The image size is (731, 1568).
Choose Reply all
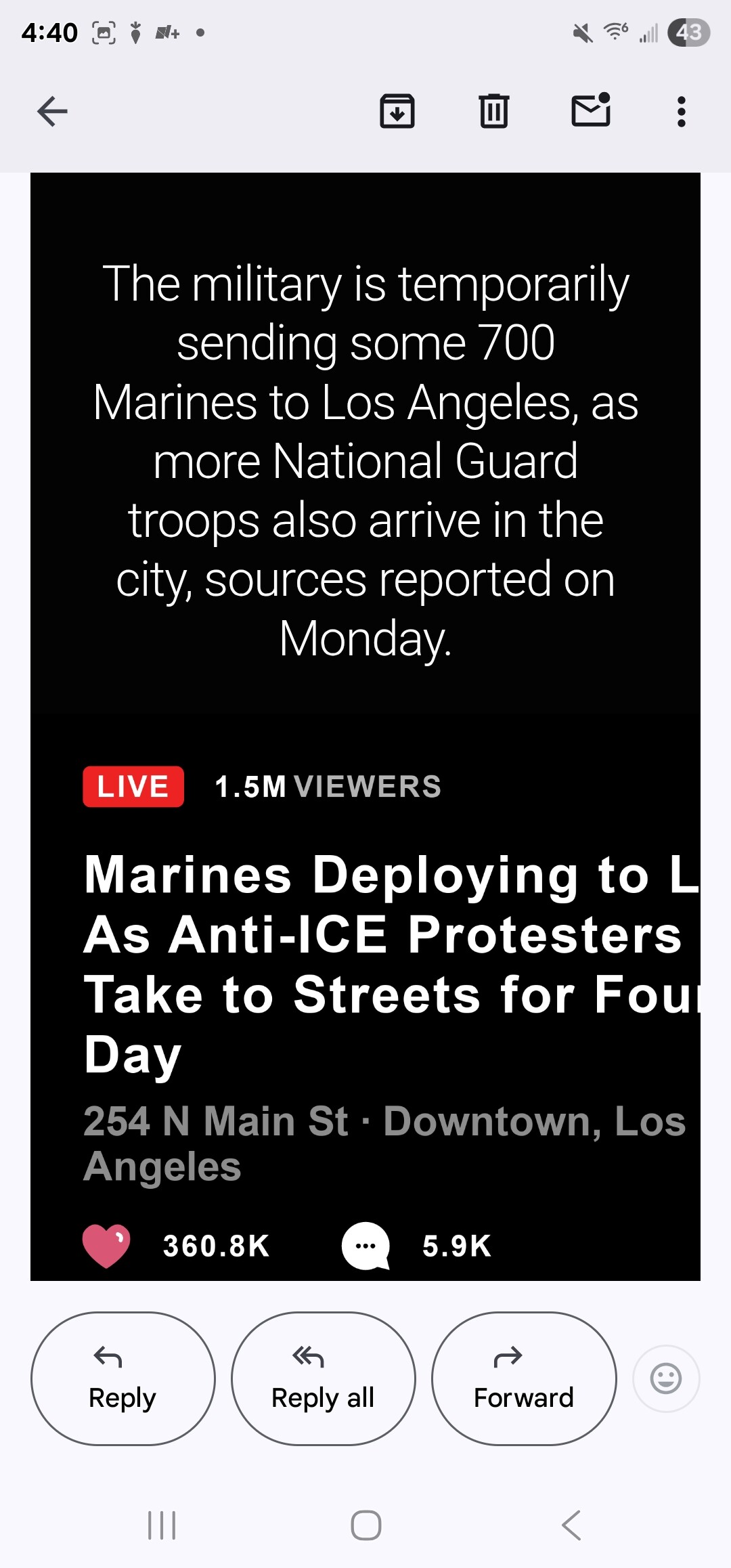point(324,1378)
